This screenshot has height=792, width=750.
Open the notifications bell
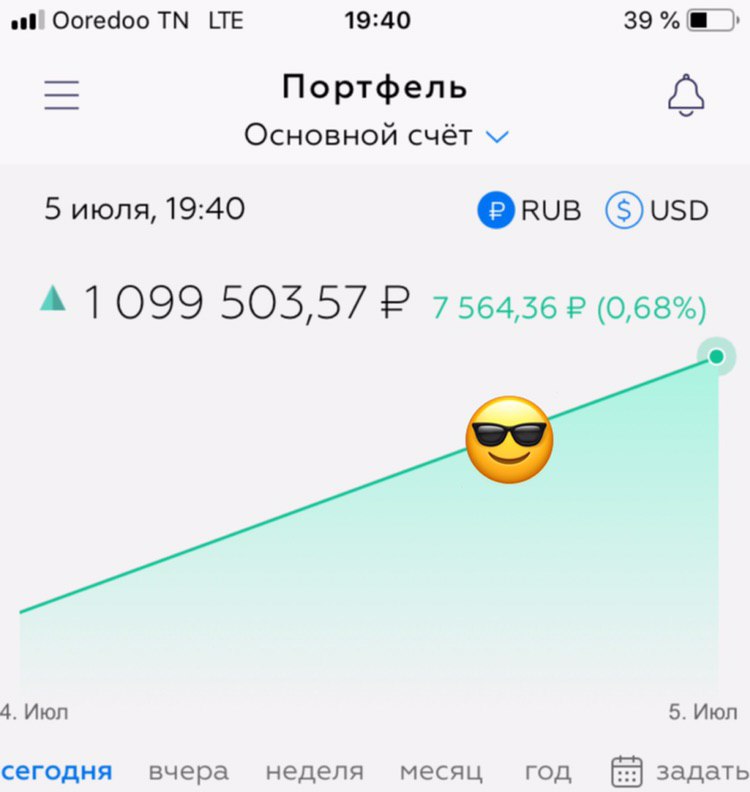[686, 95]
